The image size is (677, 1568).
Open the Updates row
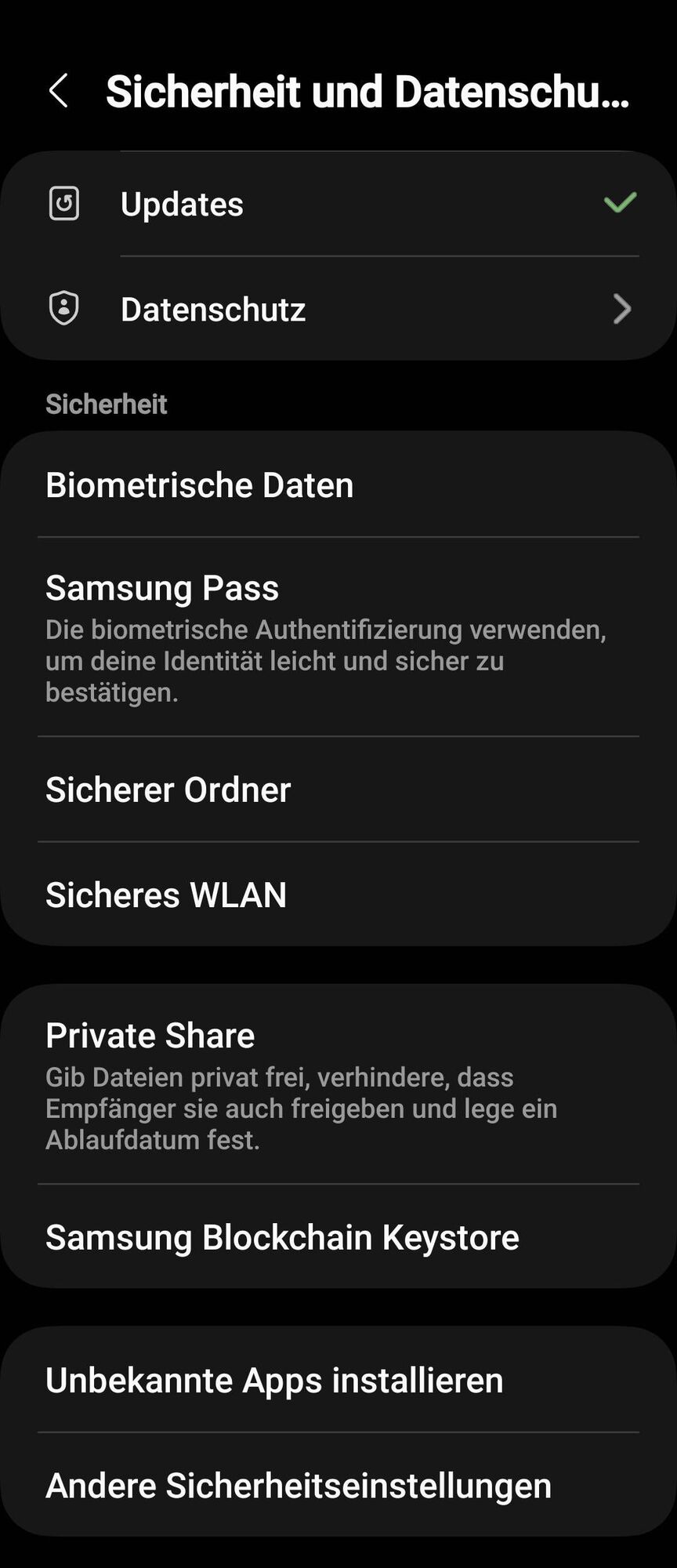(182, 204)
